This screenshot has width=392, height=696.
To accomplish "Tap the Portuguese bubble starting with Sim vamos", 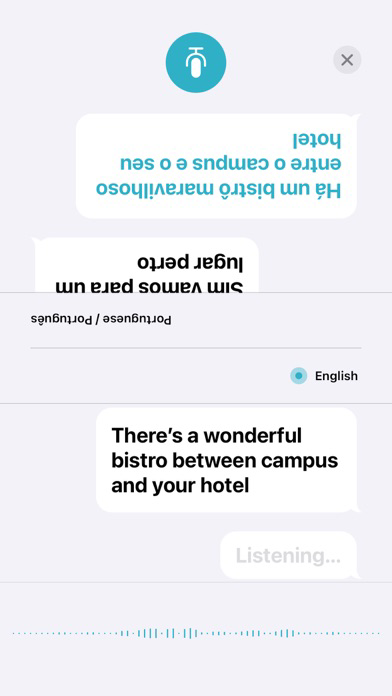I will pos(147,265).
